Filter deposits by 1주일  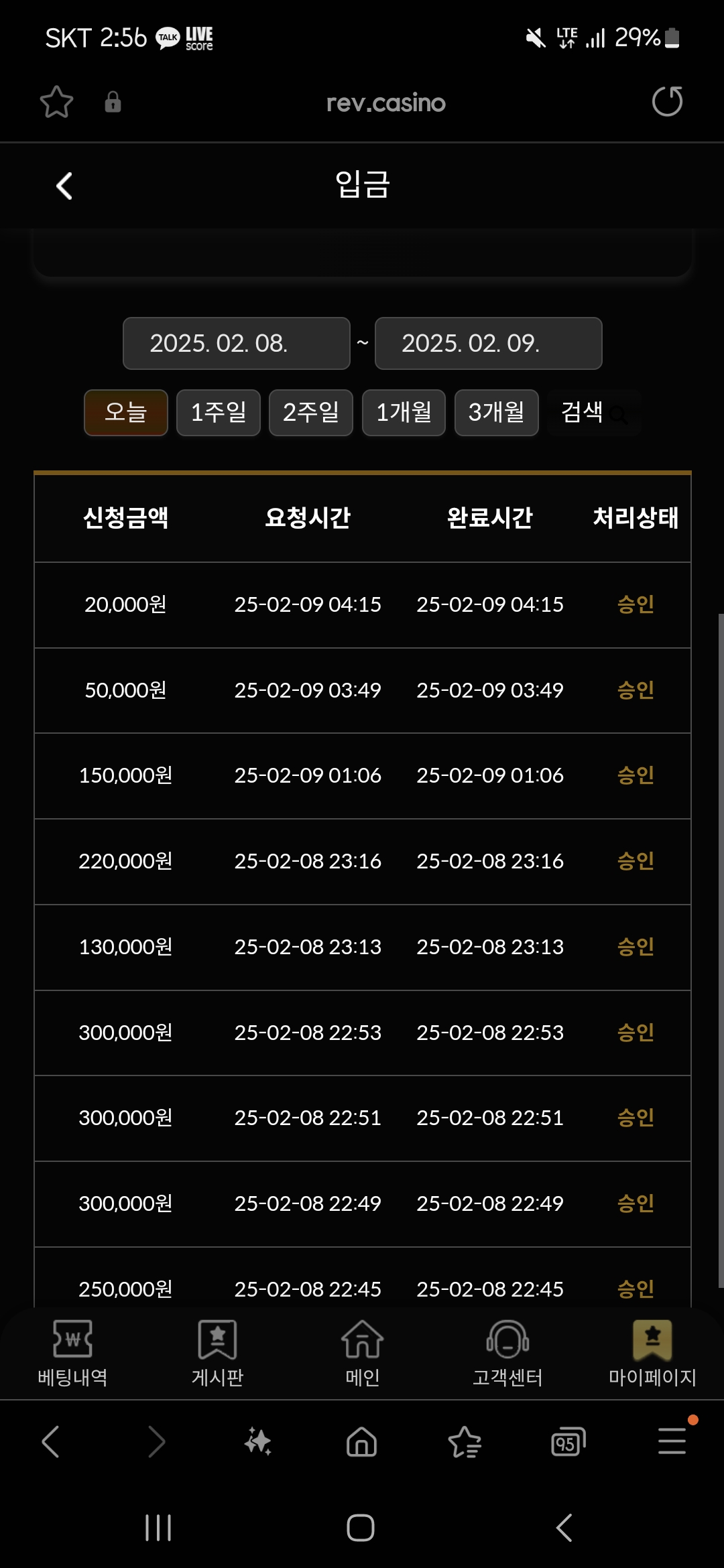[x=219, y=412]
